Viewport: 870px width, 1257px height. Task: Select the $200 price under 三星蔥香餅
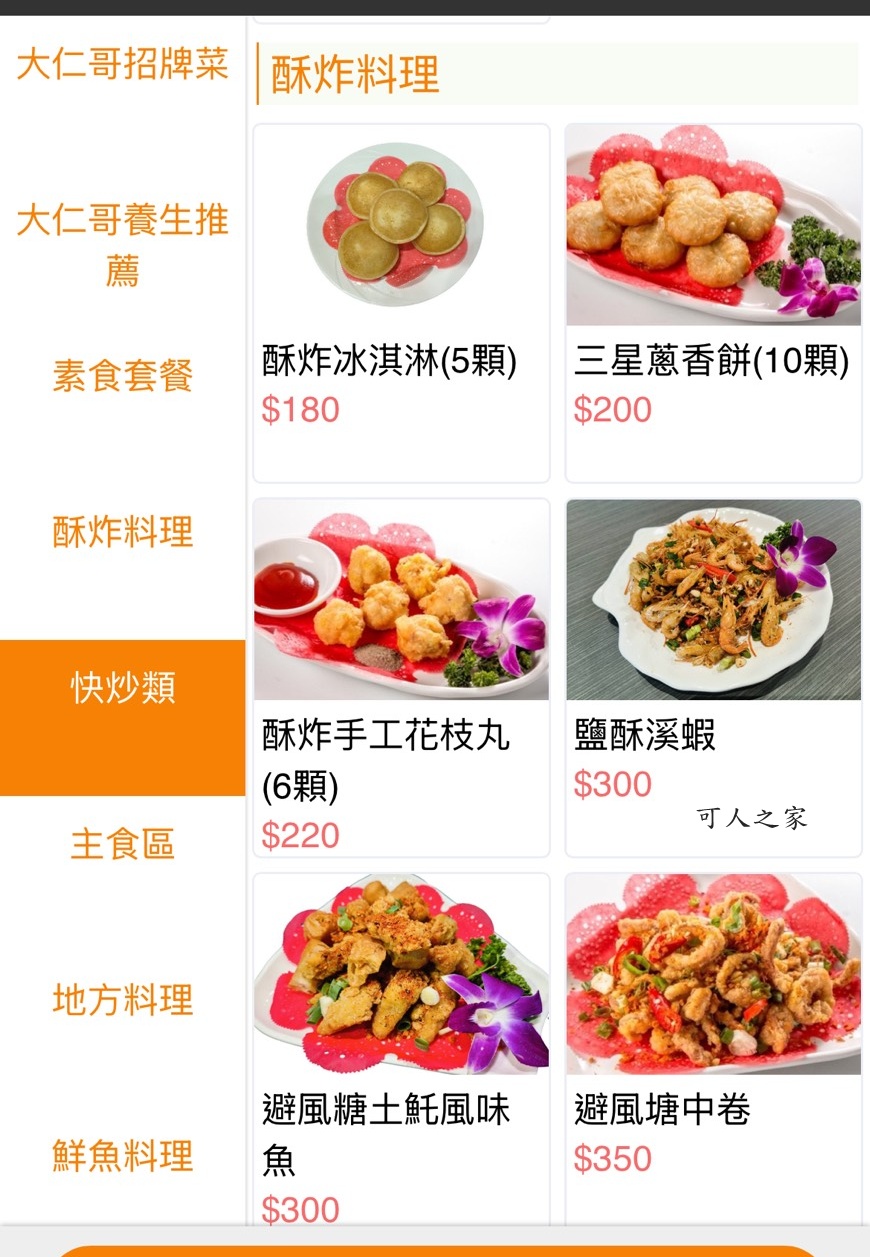(614, 409)
